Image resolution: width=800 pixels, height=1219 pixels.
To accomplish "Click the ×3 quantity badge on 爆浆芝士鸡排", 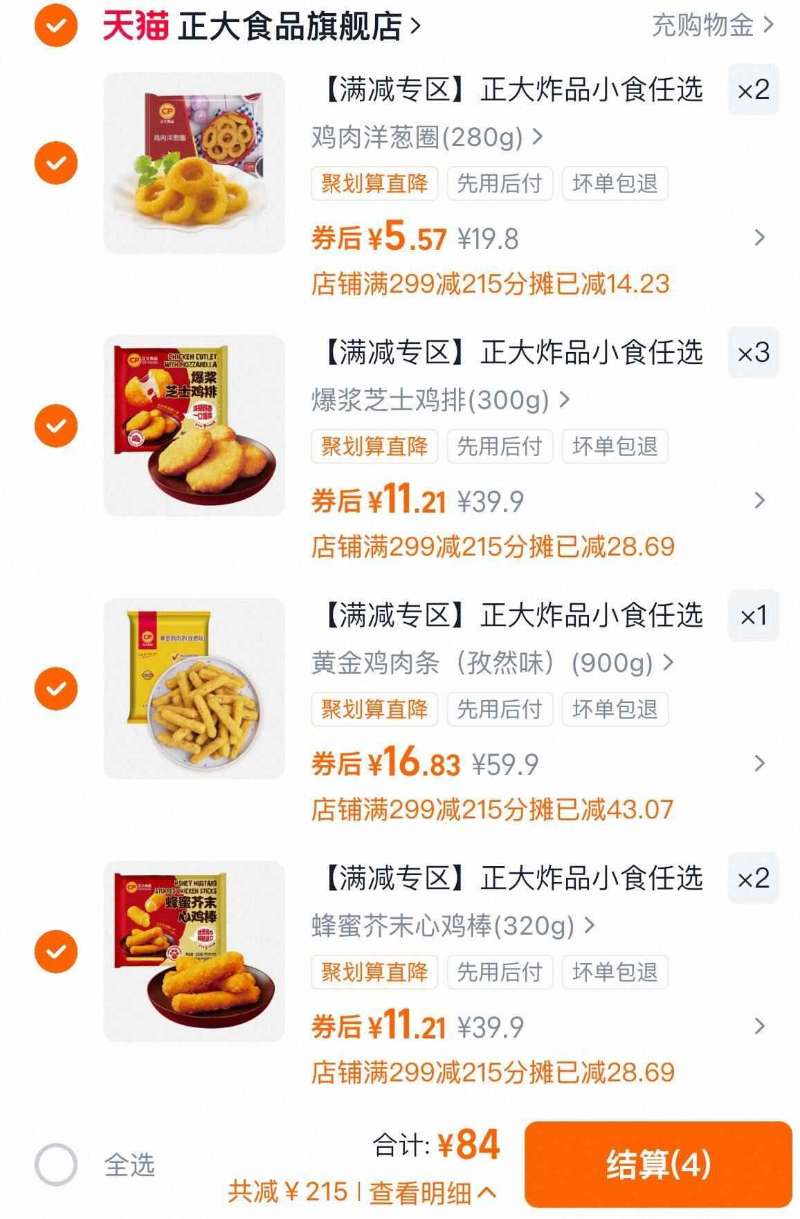I will tap(753, 353).
